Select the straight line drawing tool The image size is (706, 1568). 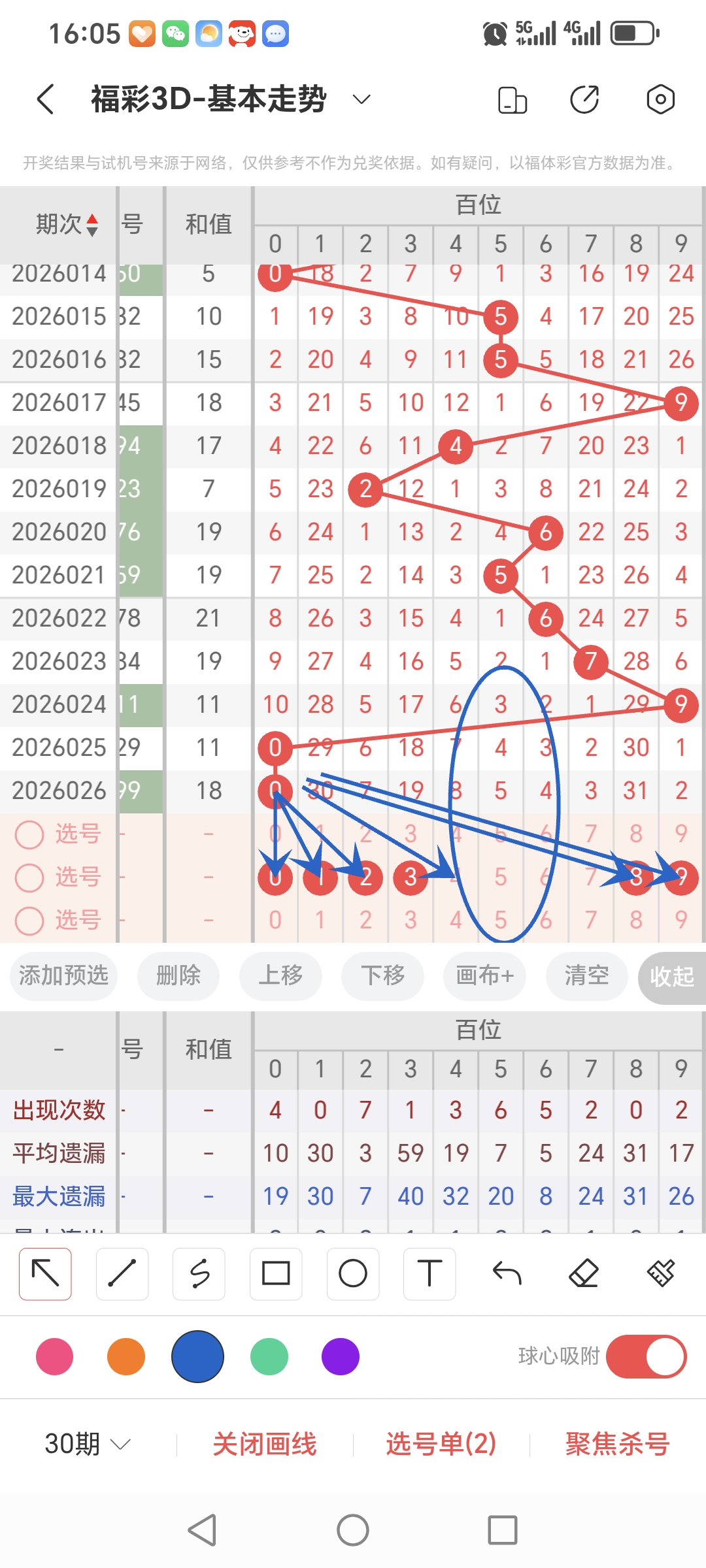point(121,1274)
